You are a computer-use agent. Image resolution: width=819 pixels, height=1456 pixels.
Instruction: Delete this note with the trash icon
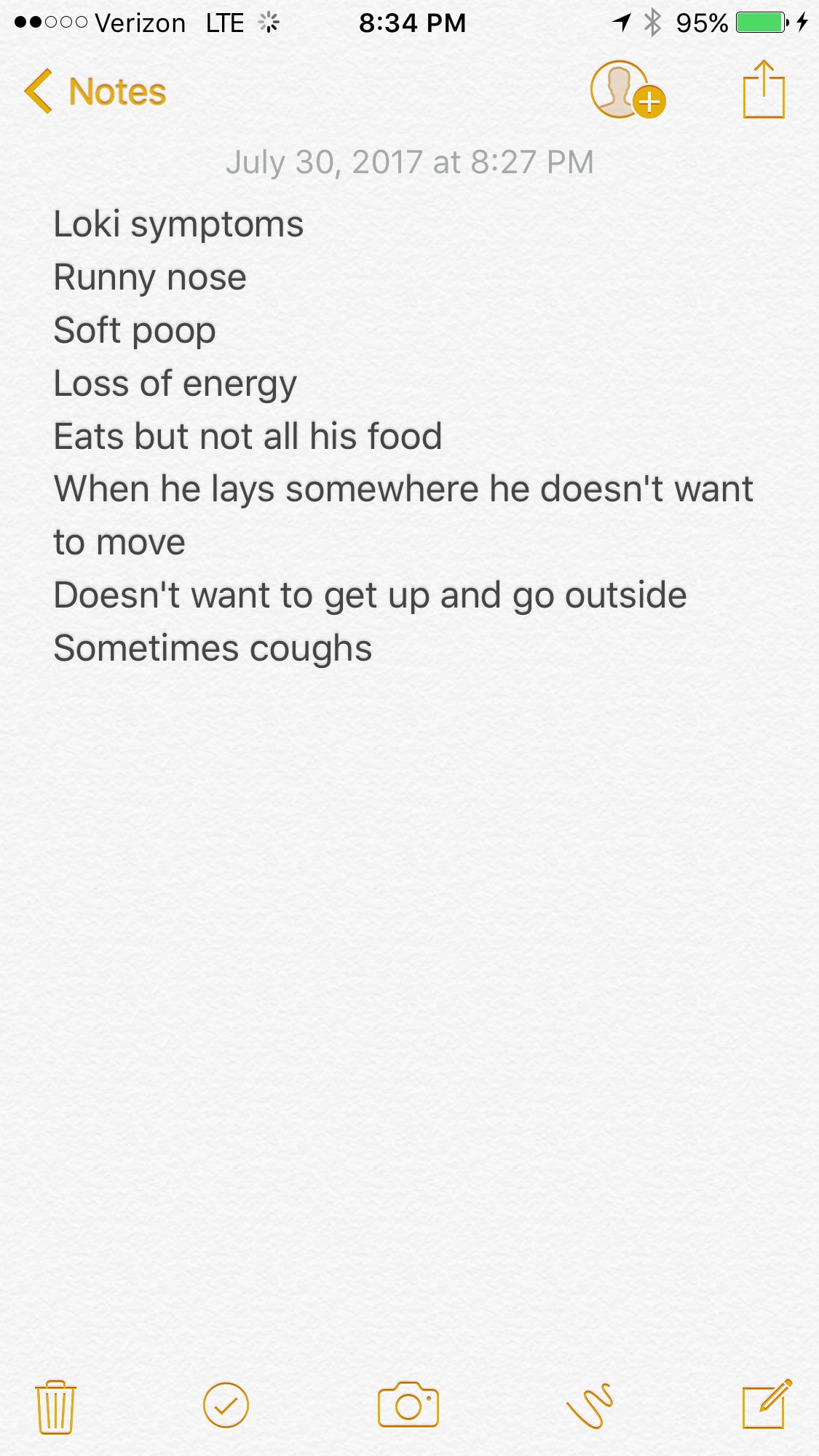[x=55, y=1406]
